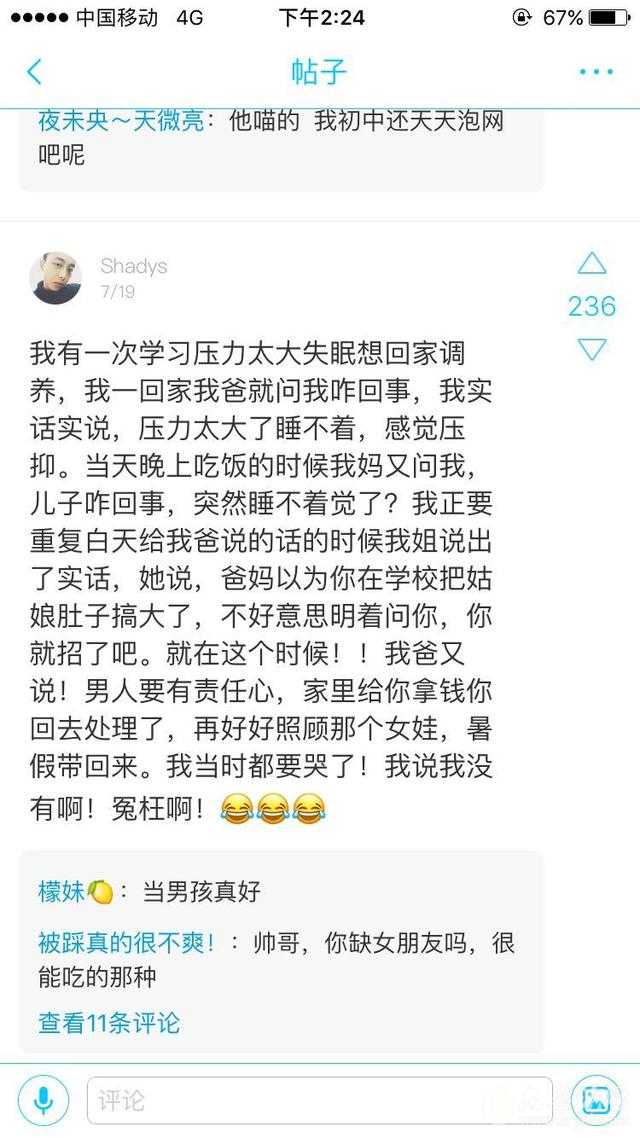This screenshot has width=640, height=1138.
Task: Open the three-dot overflow menu
Action: pos(596,72)
